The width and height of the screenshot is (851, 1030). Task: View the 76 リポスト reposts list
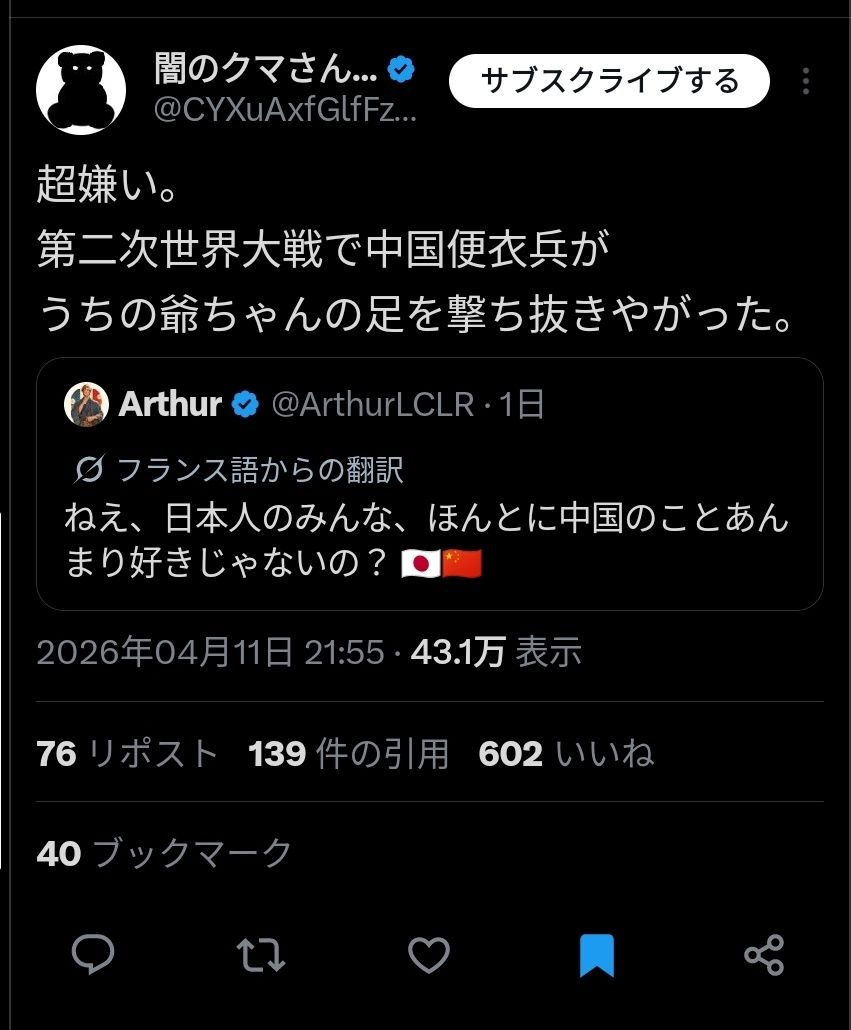click(x=127, y=753)
